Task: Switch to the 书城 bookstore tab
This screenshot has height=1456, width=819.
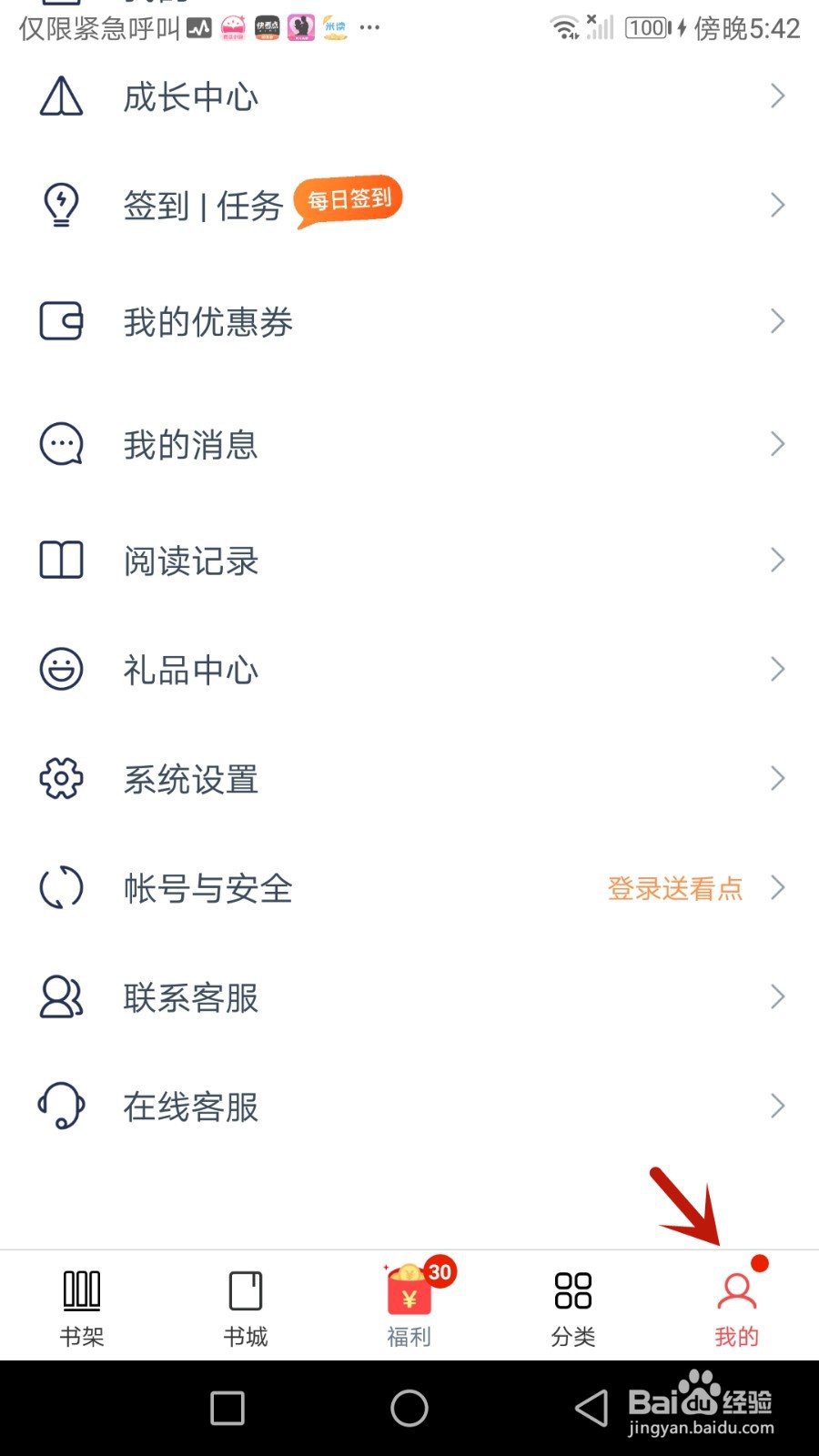Action: click(246, 1307)
